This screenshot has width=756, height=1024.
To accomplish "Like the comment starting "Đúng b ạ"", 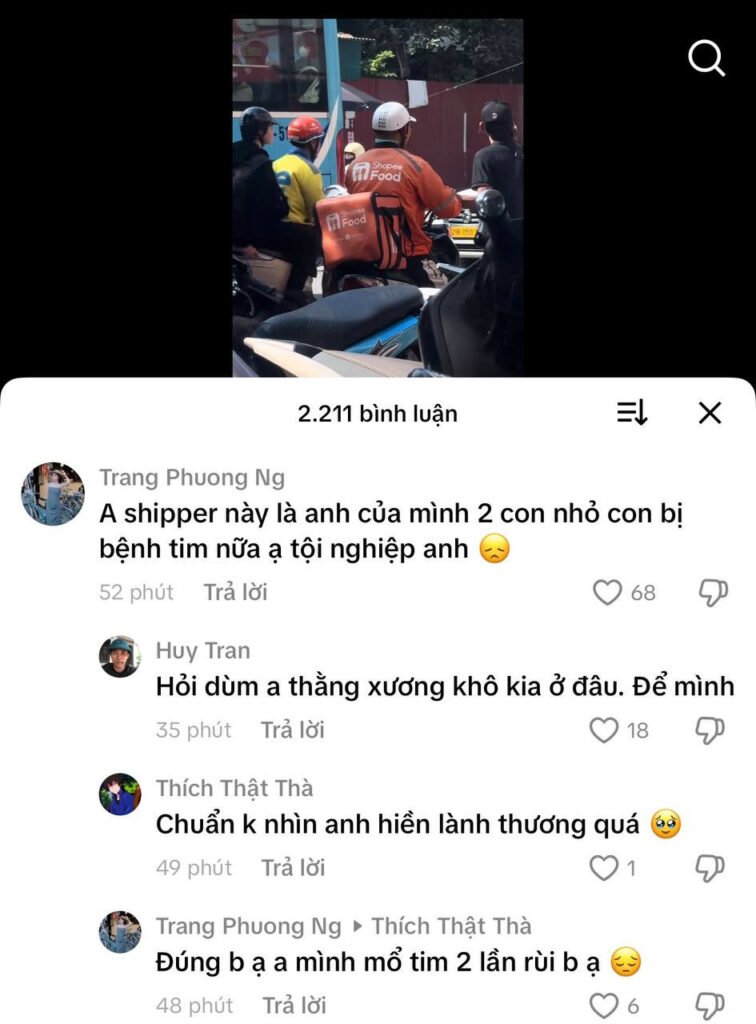I will coord(604,1005).
